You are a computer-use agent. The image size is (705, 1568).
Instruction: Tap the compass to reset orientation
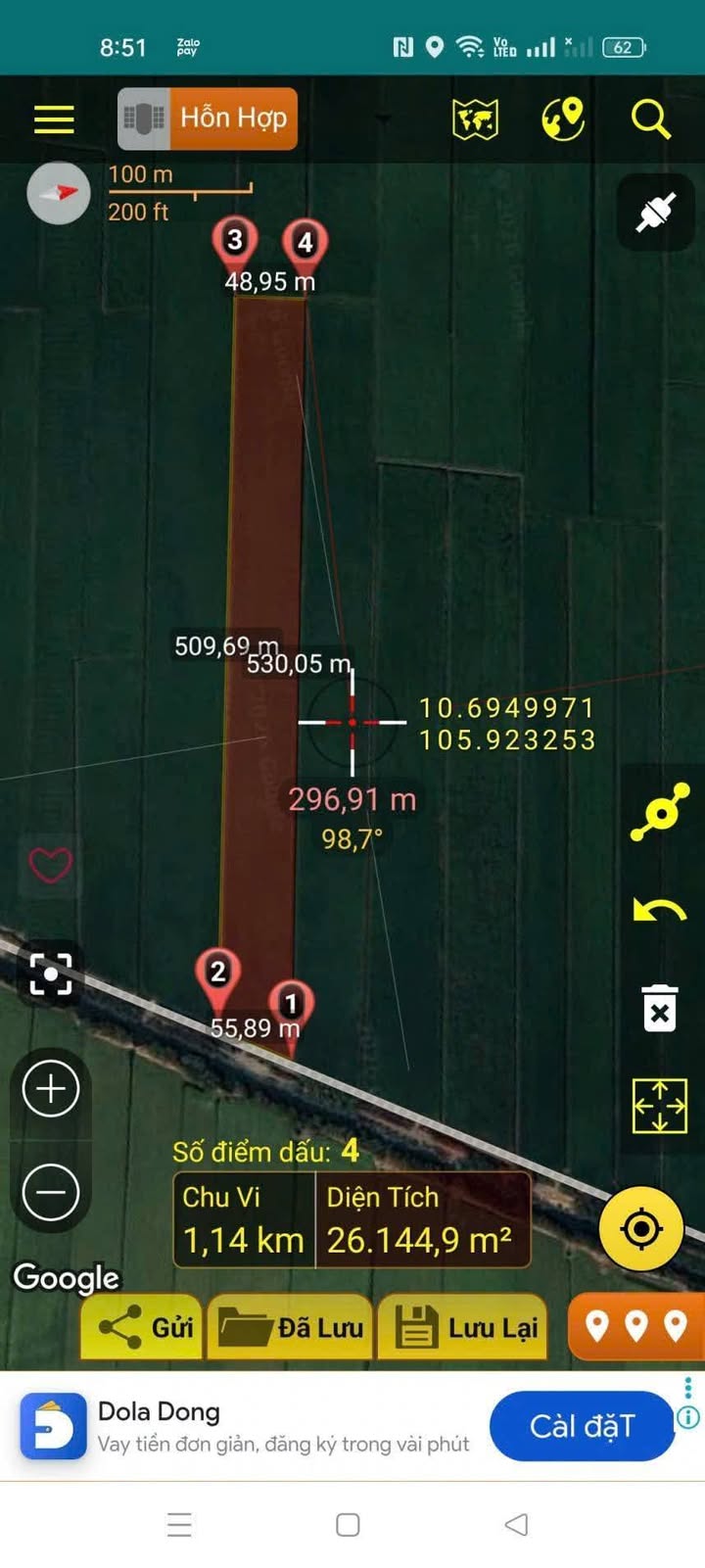(59, 193)
